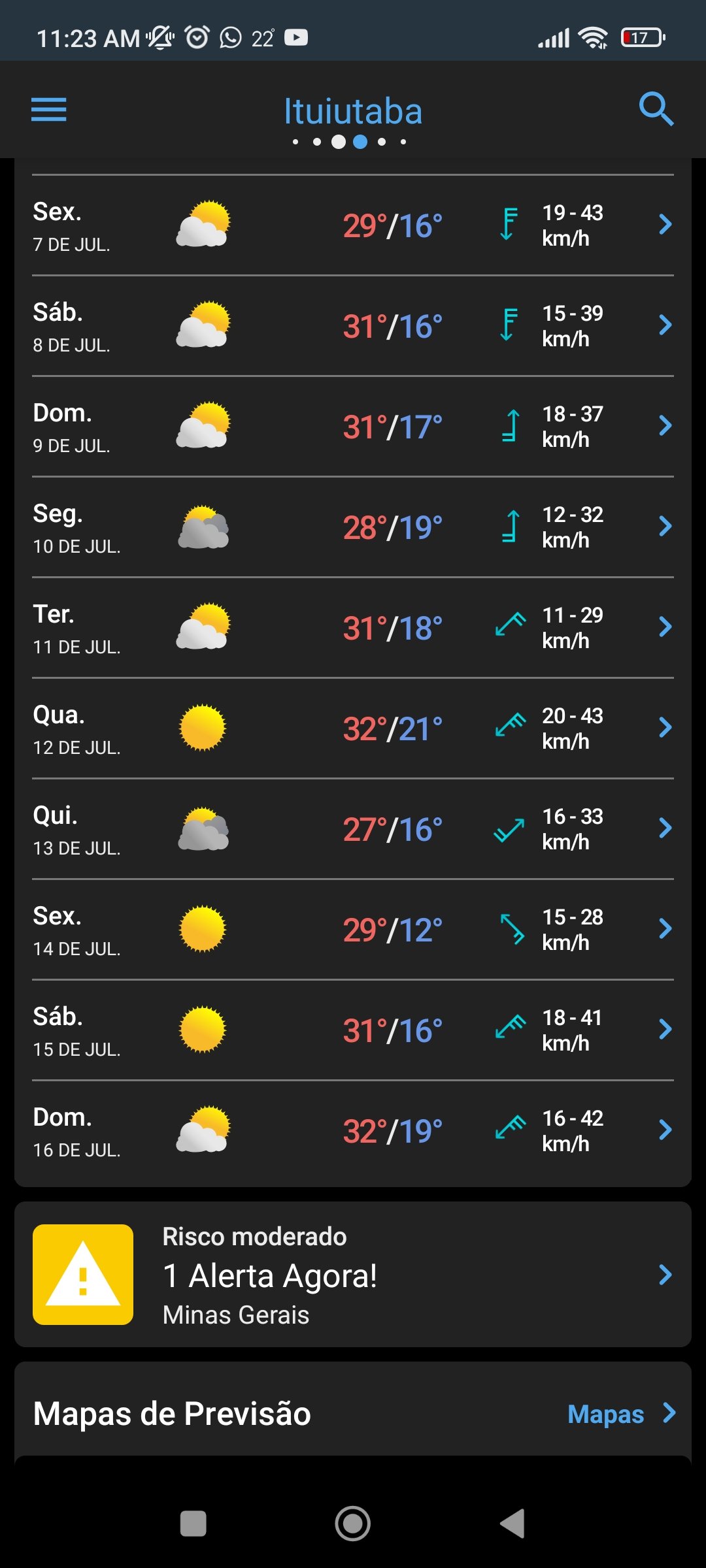Open the Risco moderado alert card
This screenshot has width=706, height=1568.
click(x=353, y=1274)
